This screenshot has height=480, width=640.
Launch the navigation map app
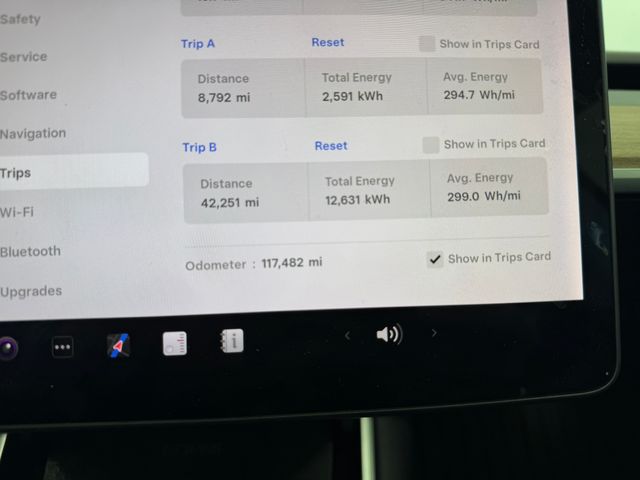tap(120, 346)
